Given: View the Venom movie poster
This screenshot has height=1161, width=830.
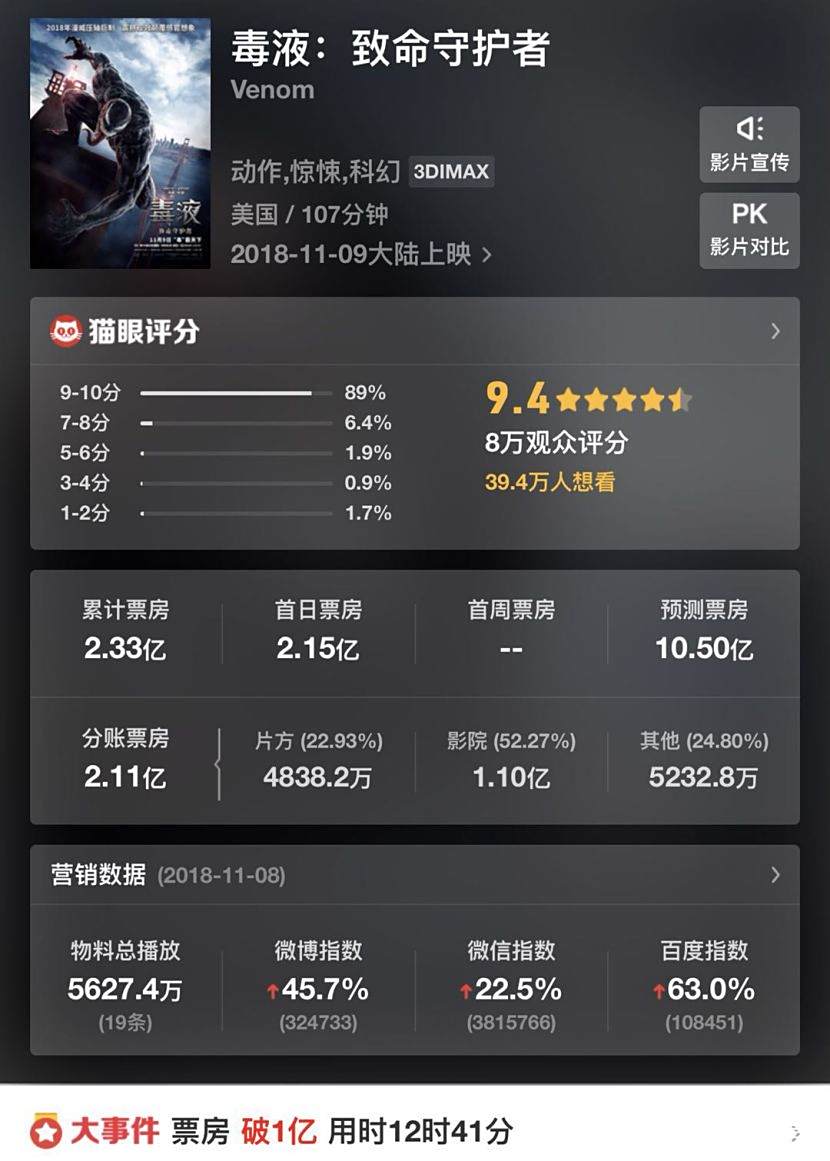Looking at the screenshot, I should pyautogui.click(x=120, y=143).
